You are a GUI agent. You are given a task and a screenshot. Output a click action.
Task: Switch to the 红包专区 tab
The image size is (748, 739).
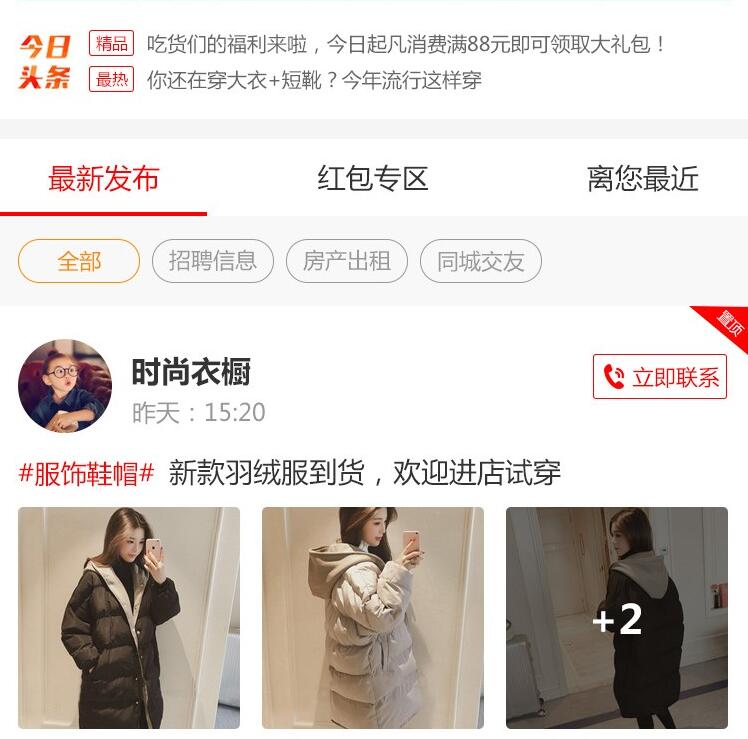point(373,180)
